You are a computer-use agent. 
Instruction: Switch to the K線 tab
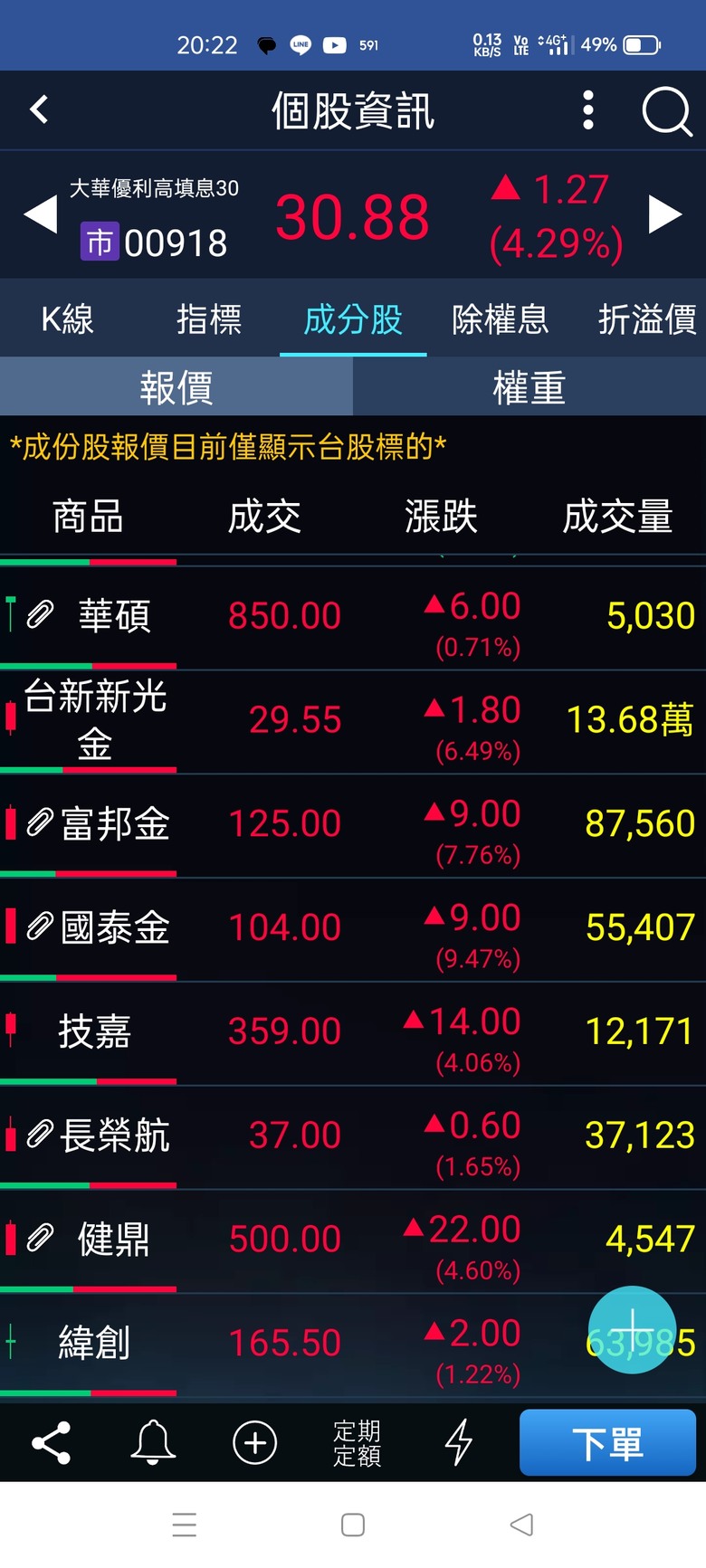[68, 319]
